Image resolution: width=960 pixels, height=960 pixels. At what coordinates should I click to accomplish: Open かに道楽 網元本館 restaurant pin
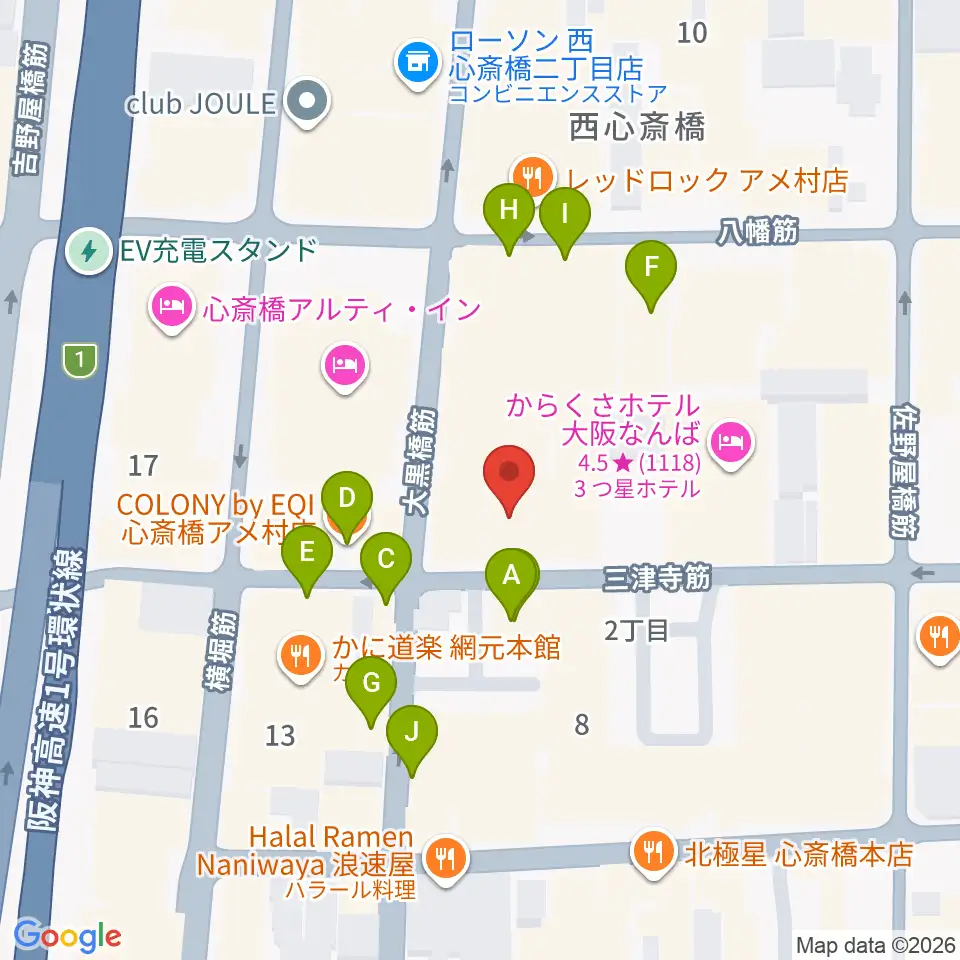click(300, 655)
